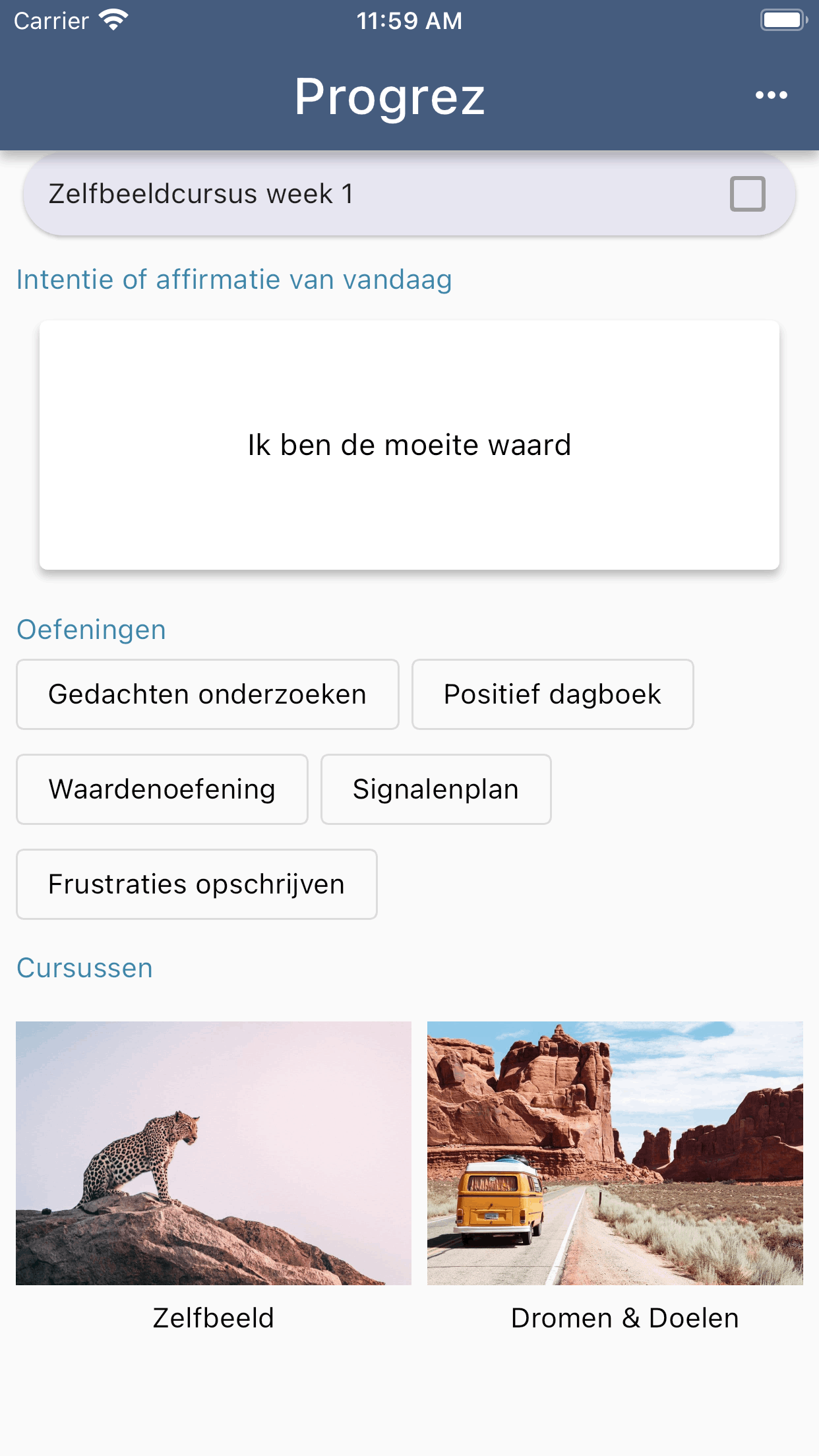
Task: Start the Positief dagboek exercise
Action: [x=553, y=694]
